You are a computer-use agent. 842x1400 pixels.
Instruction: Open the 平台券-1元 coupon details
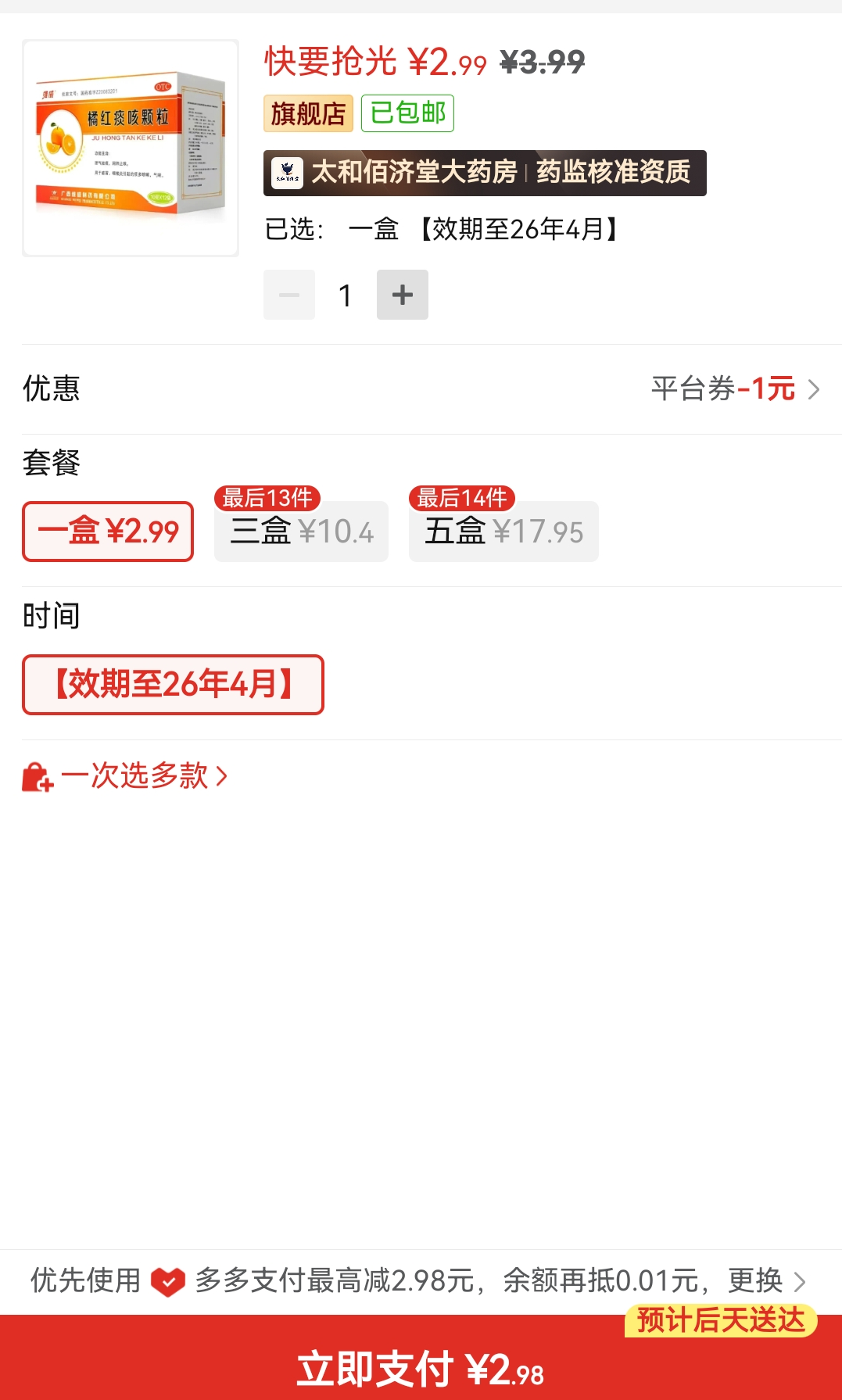734,388
